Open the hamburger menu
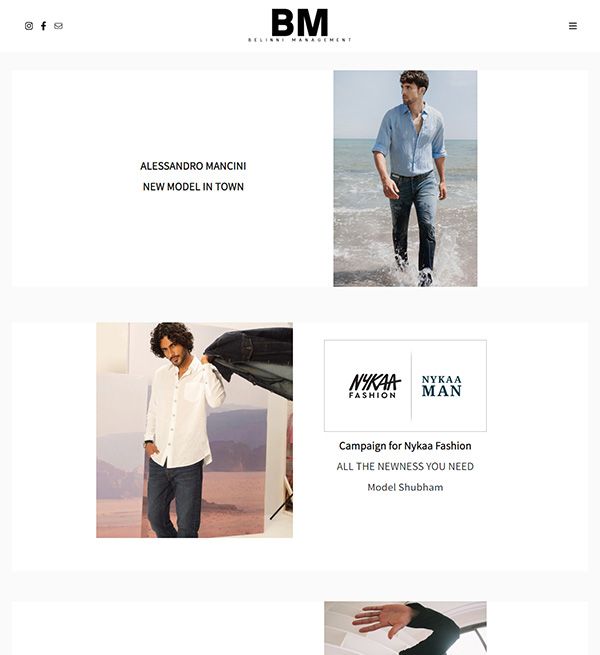 click(573, 26)
